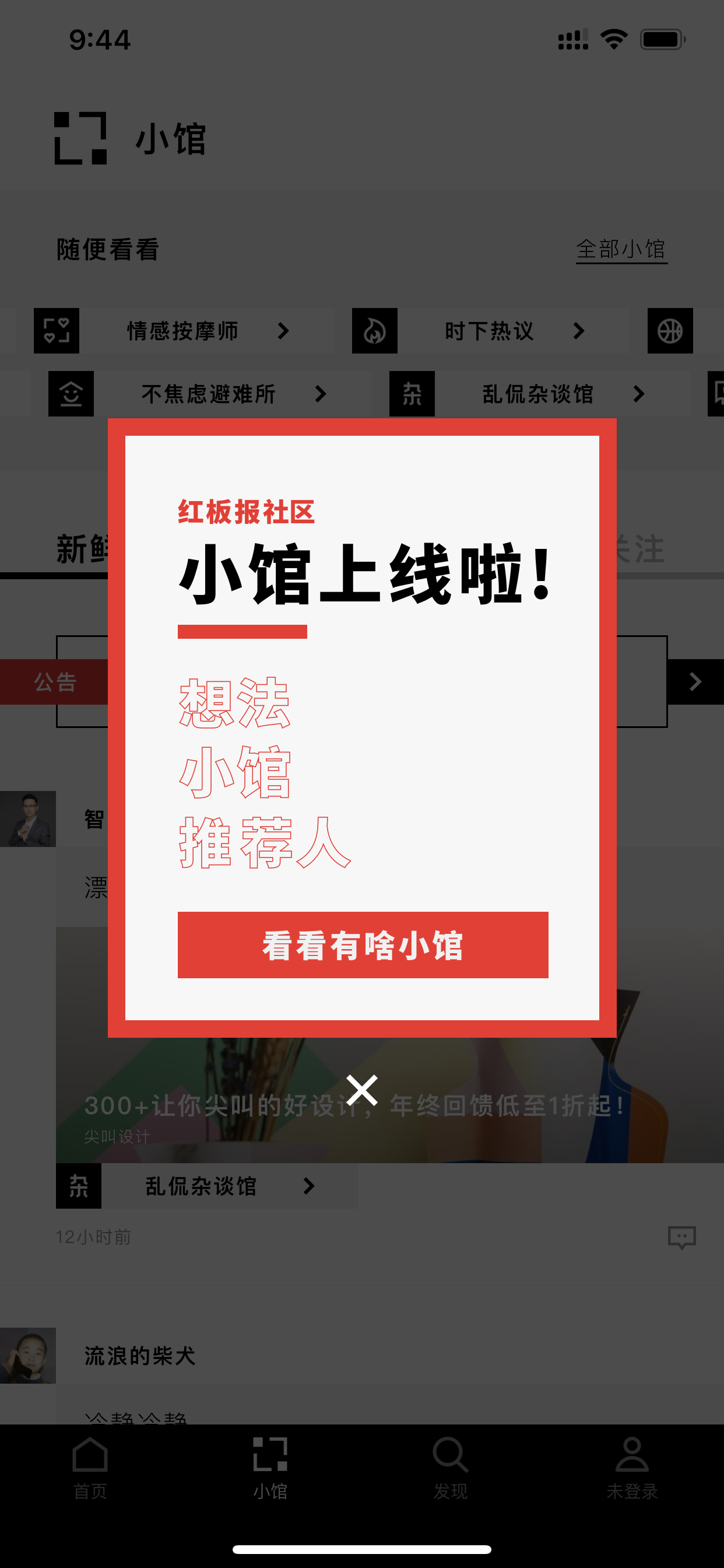
Task: Tap the 看看有啥小馆 button
Action: (363, 944)
